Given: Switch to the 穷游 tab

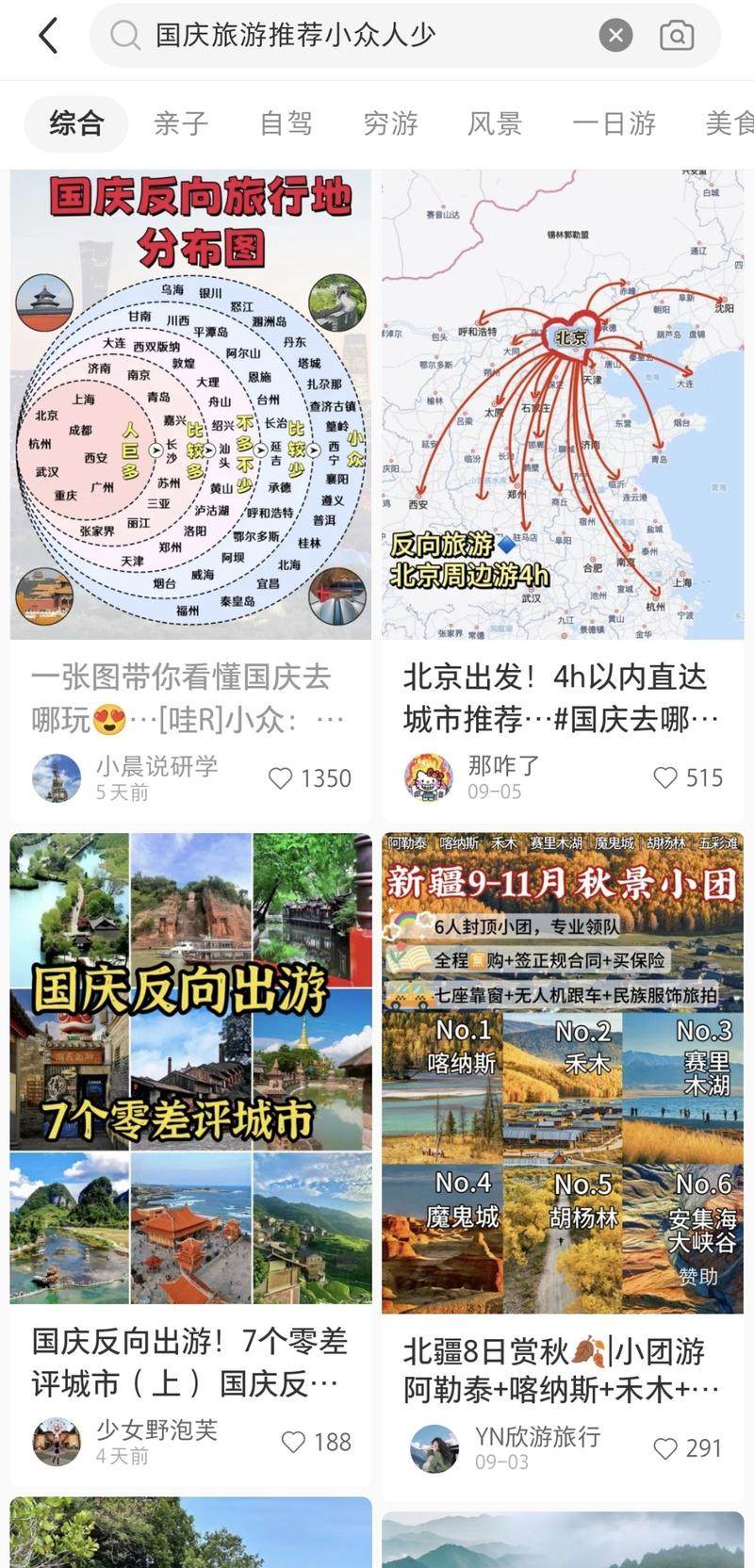Looking at the screenshot, I should (390, 122).
